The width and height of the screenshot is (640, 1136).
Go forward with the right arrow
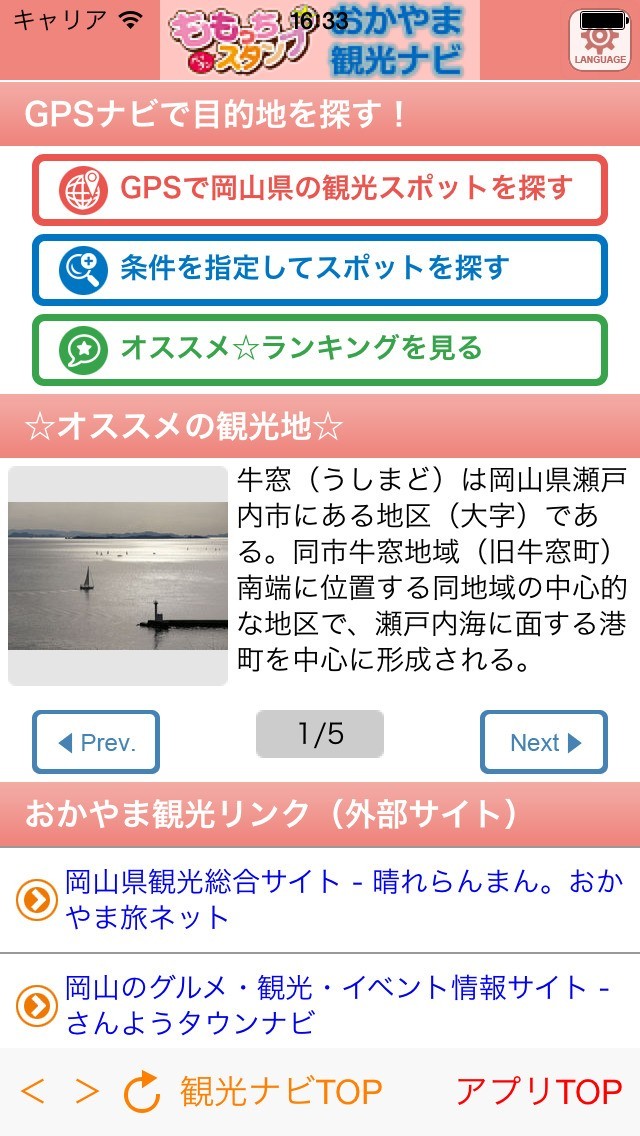click(88, 1091)
